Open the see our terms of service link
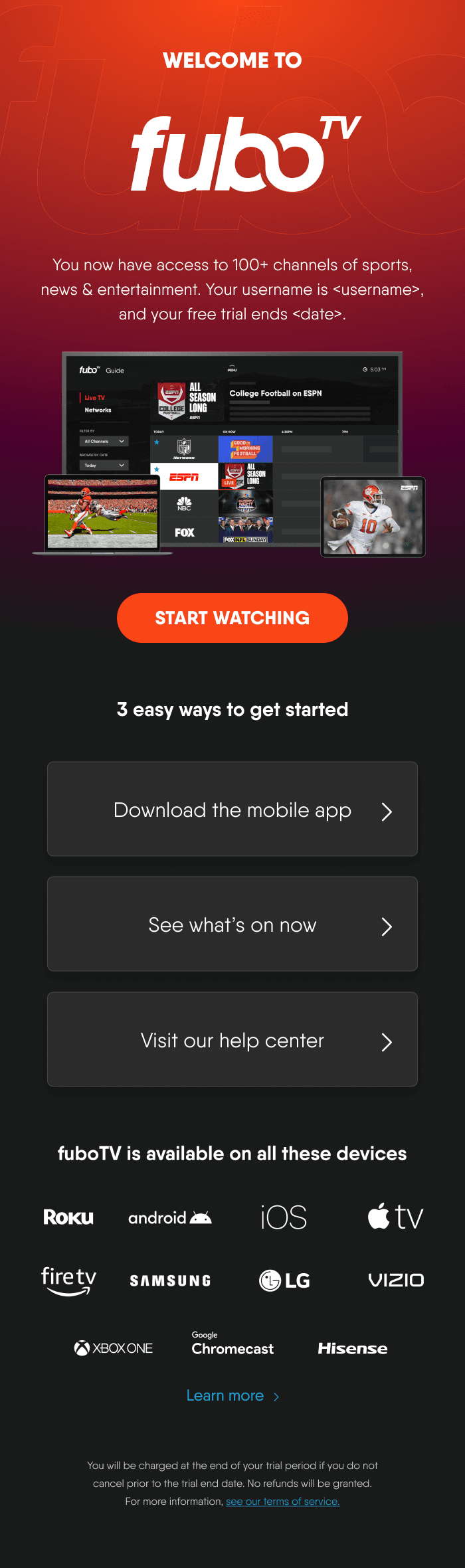This screenshot has width=465, height=1568. point(283,1501)
